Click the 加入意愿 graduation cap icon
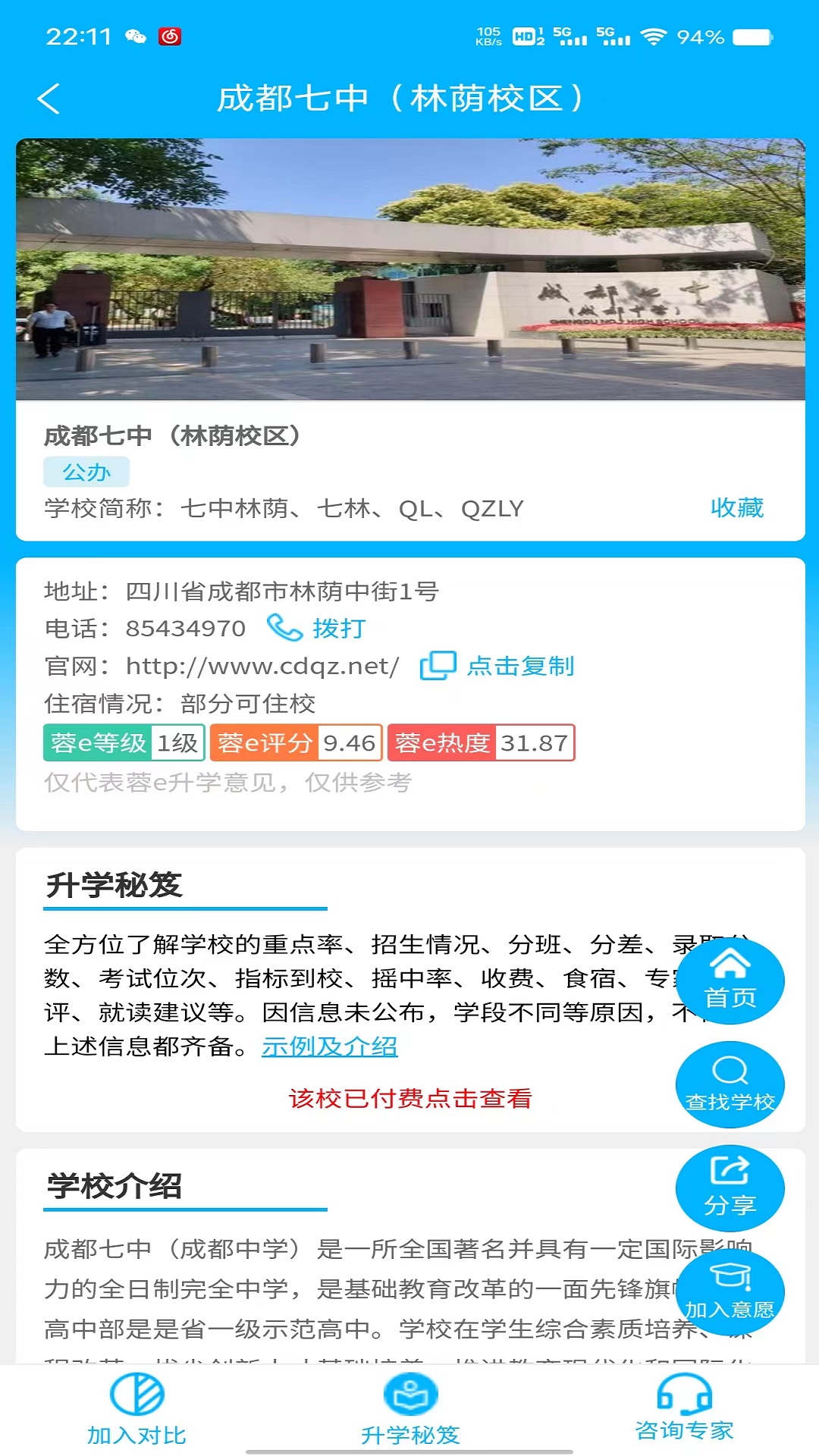Image resolution: width=819 pixels, height=1456 pixels. pyautogui.click(x=730, y=1291)
